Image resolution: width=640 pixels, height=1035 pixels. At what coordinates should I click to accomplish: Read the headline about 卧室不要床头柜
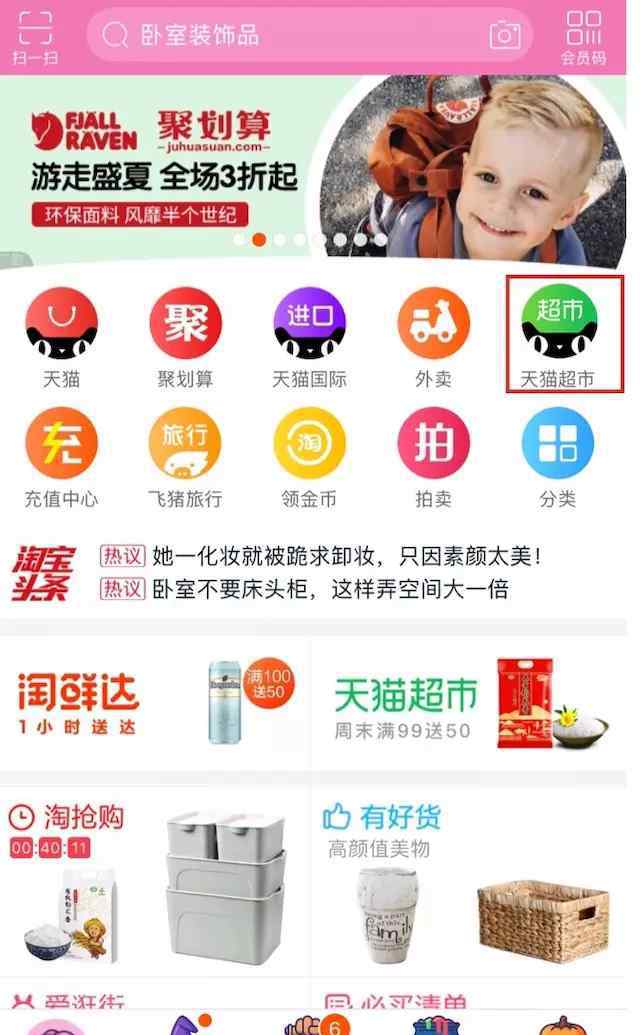[330, 589]
